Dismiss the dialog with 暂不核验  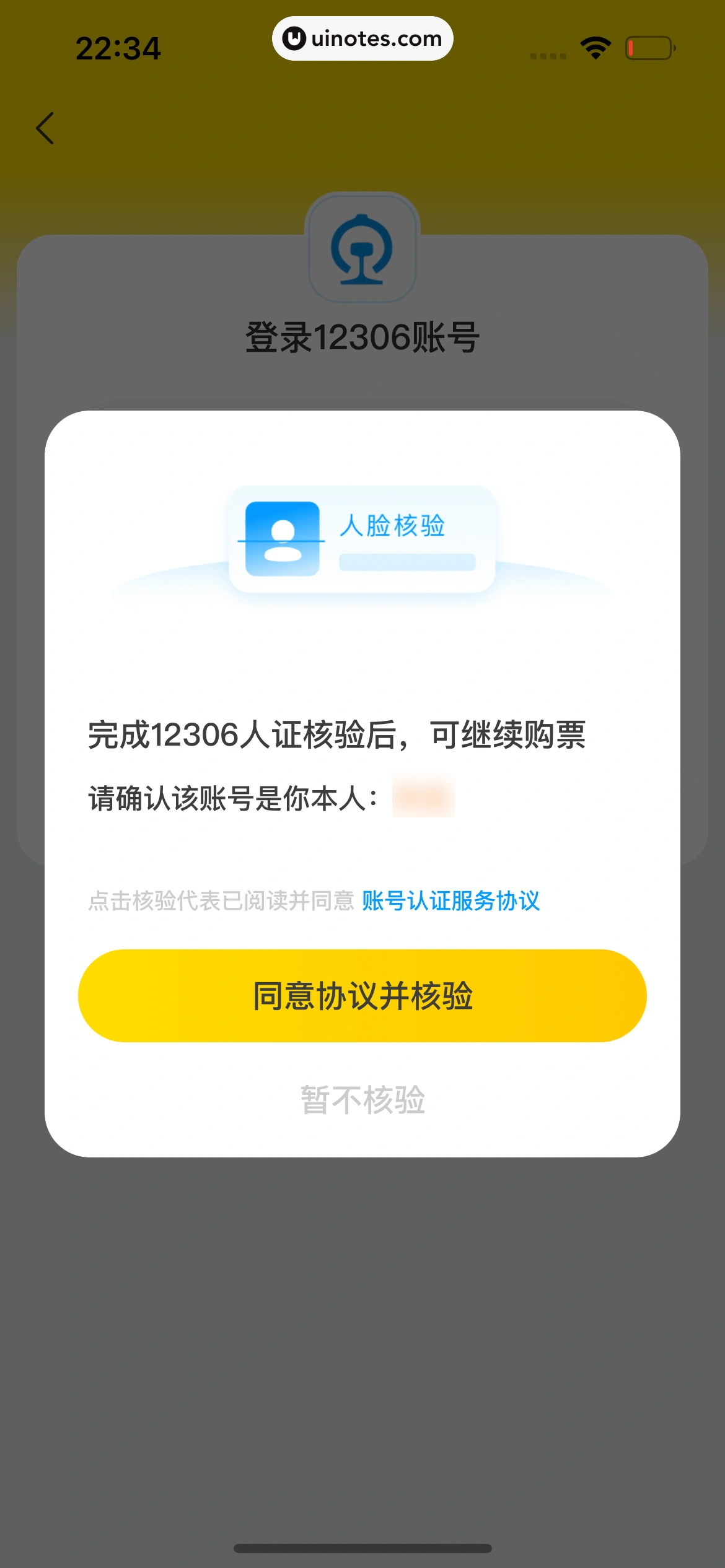click(362, 1100)
